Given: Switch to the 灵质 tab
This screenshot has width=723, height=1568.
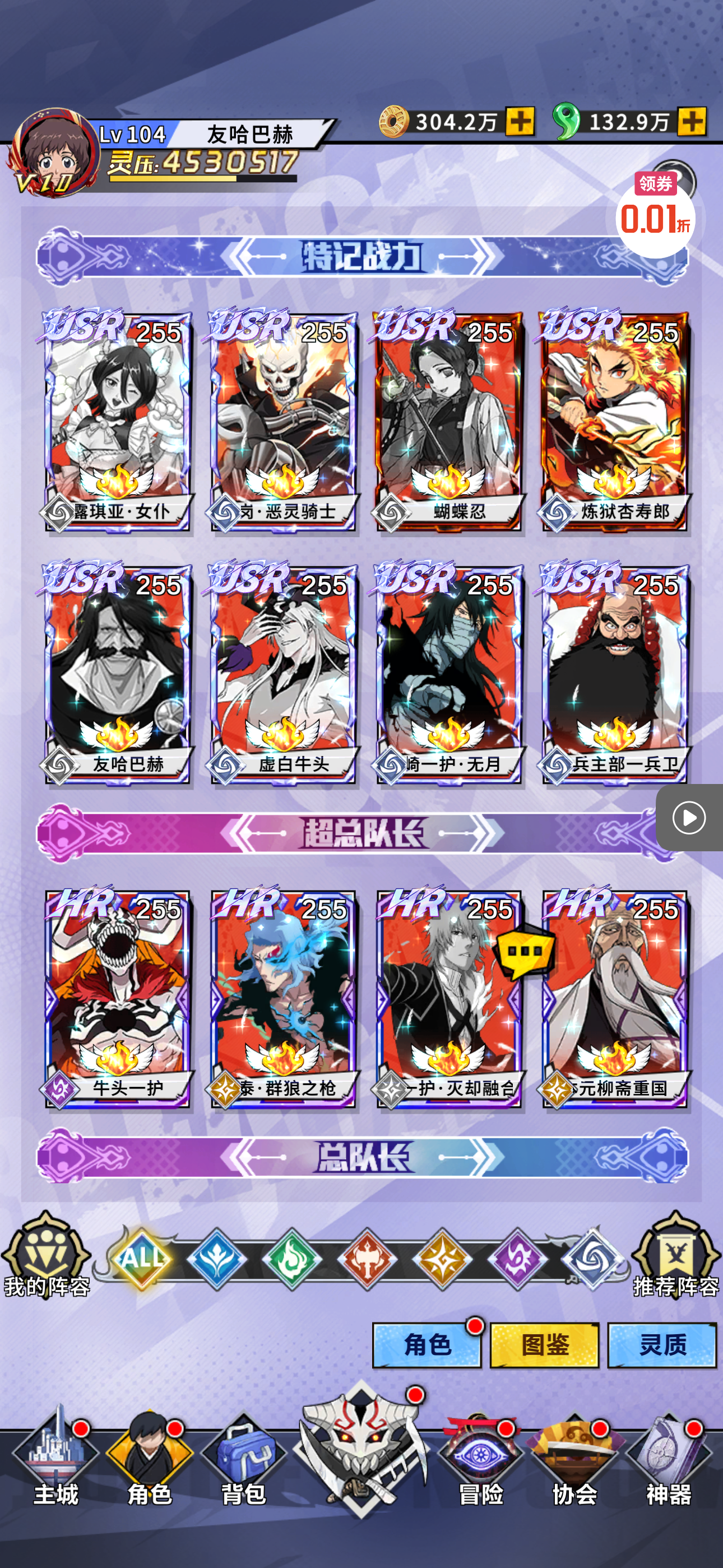Looking at the screenshot, I should [x=662, y=1345].
